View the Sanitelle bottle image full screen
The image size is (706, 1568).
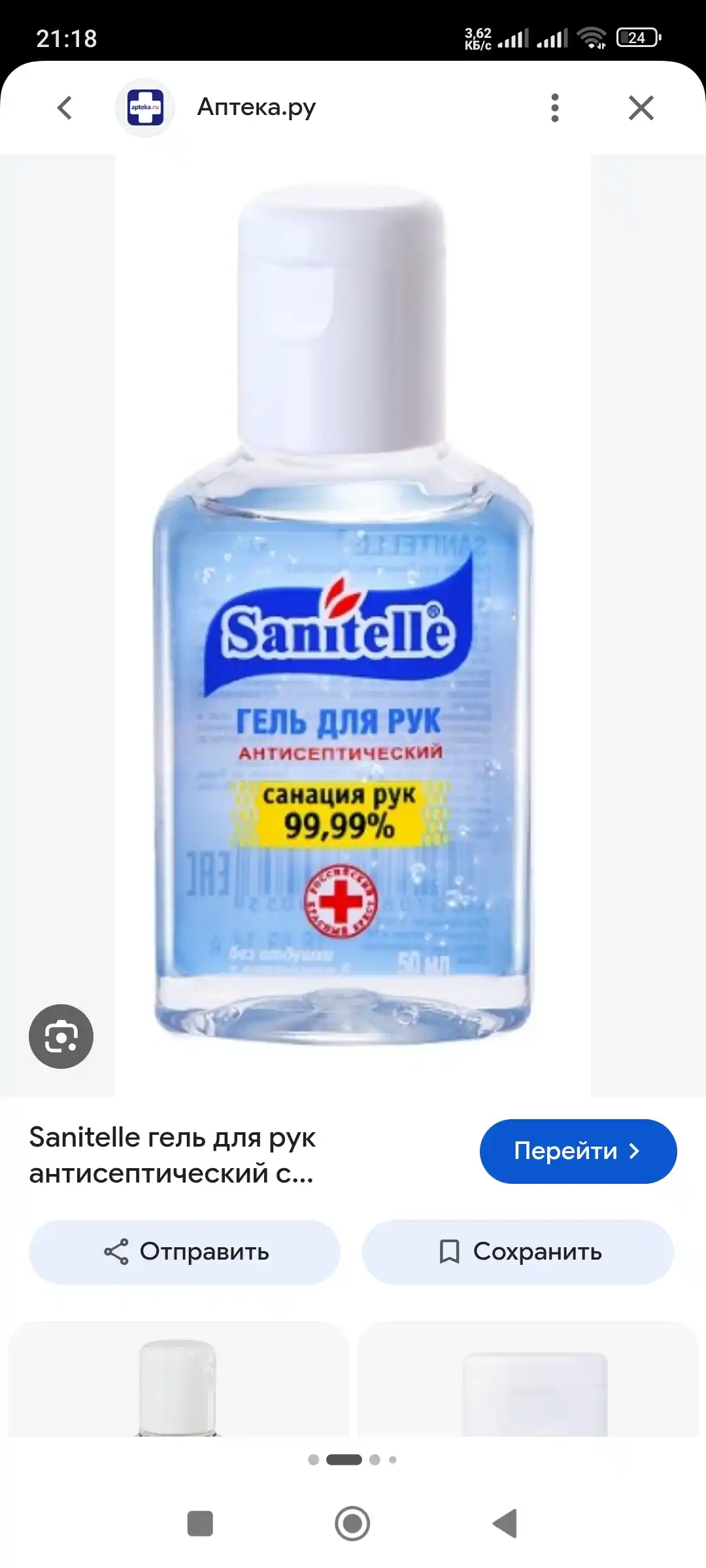click(x=353, y=625)
